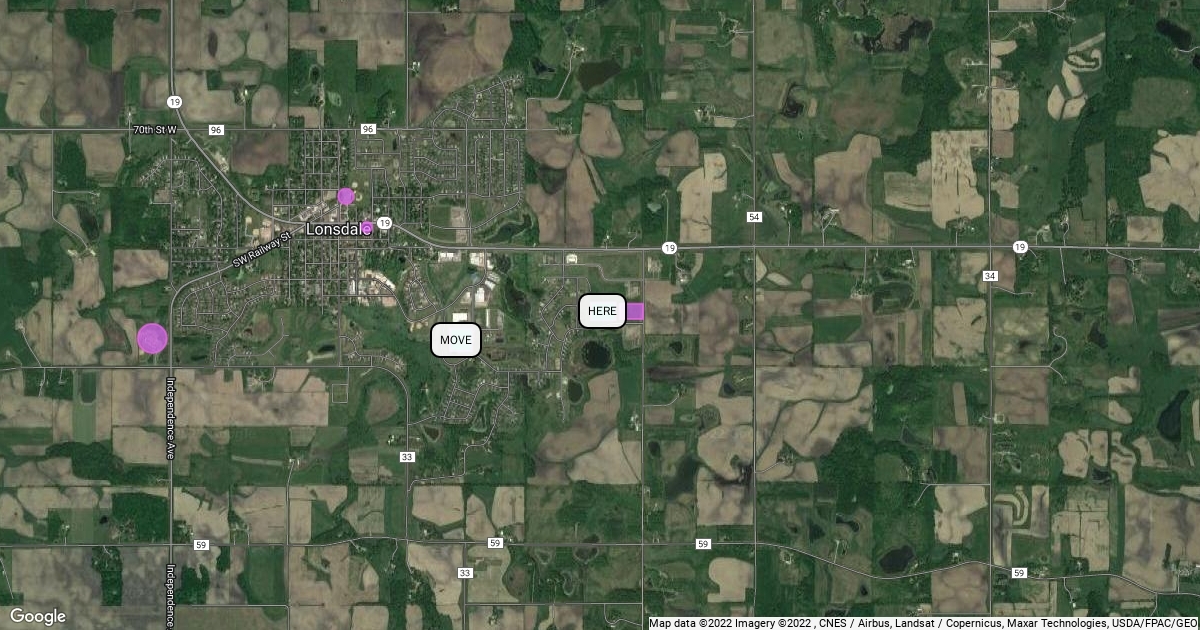Tap the HERE label on the map
The width and height of the screenshot is (1200, 630).
602,311
